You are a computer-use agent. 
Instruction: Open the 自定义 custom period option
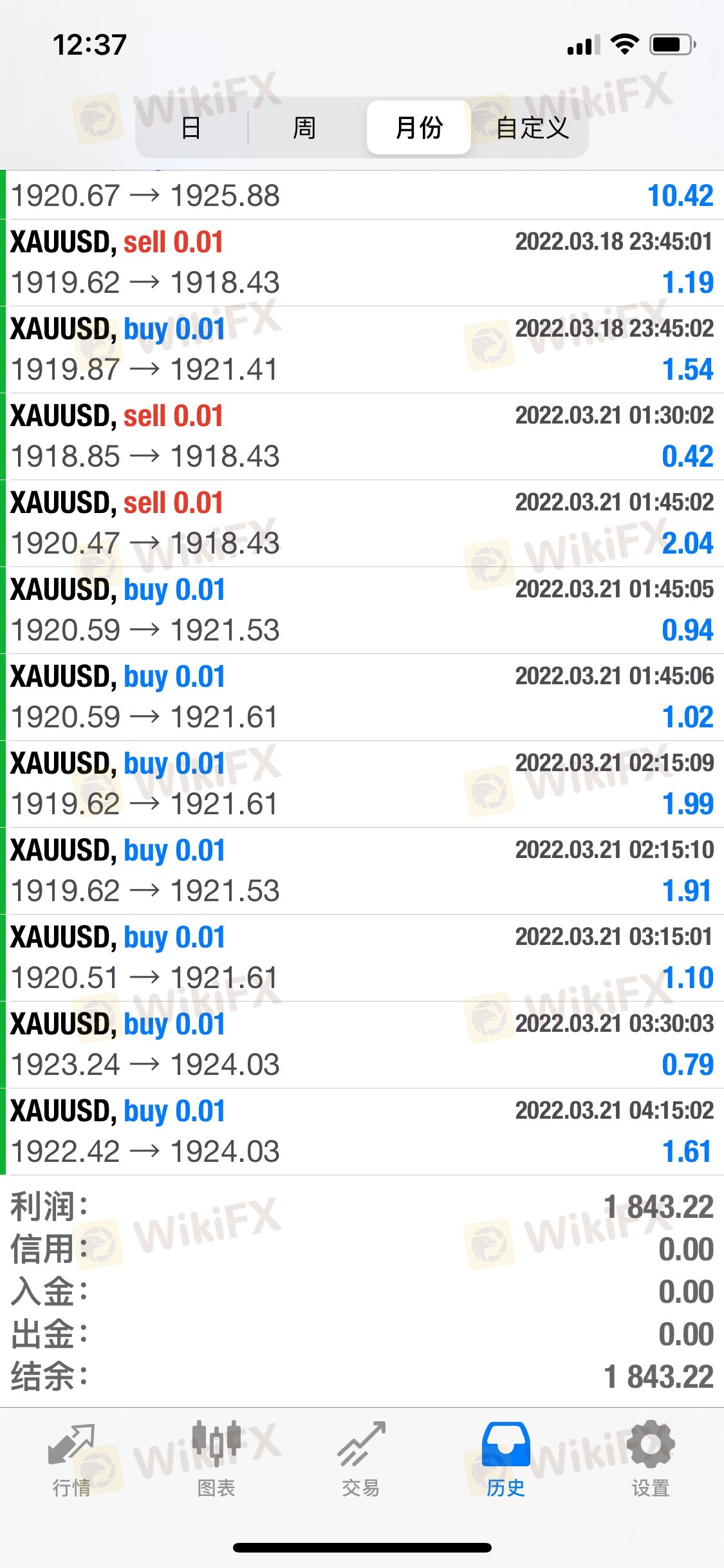[x=532, y=127]
